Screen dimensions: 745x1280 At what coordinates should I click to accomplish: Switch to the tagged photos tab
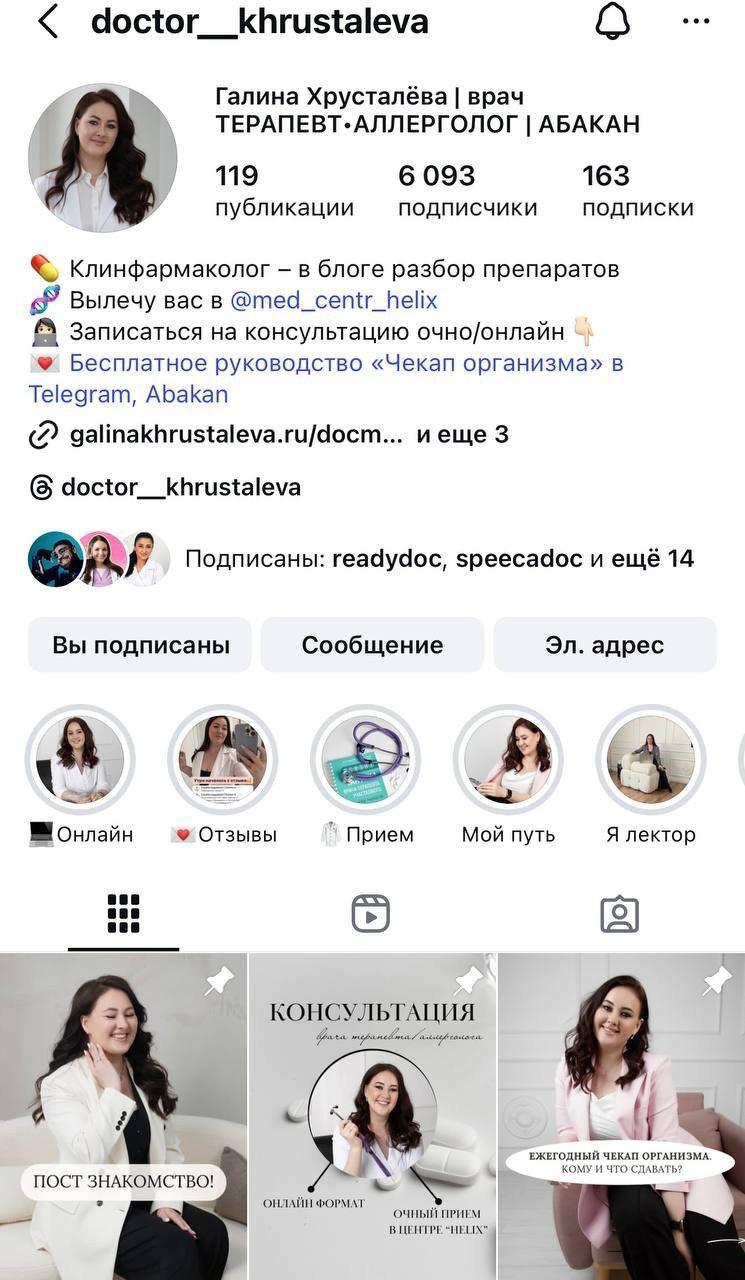(x=619, y=914)
